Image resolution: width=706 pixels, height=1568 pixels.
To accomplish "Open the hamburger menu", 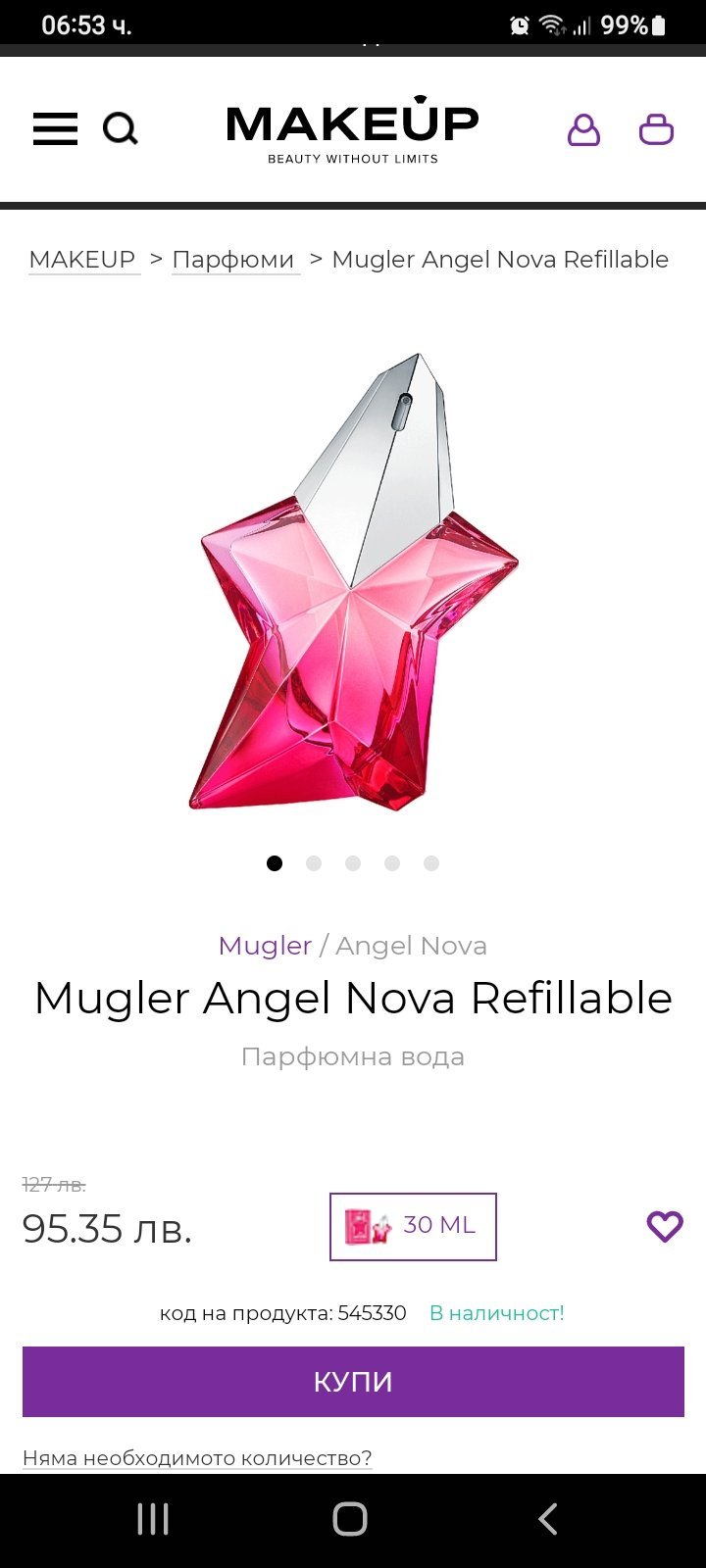I will pyautogui.click(x=55, y=128).
